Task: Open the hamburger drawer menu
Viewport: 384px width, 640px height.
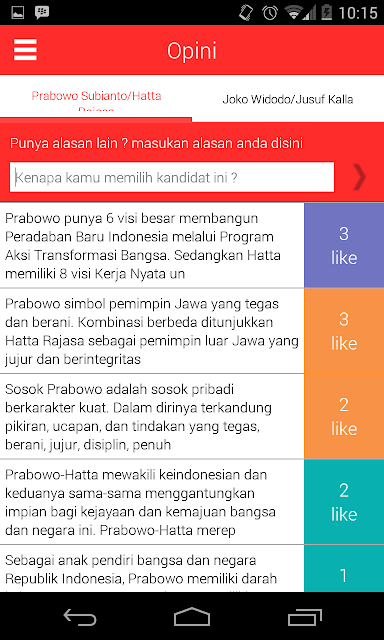Action: [x=25, y=50]
